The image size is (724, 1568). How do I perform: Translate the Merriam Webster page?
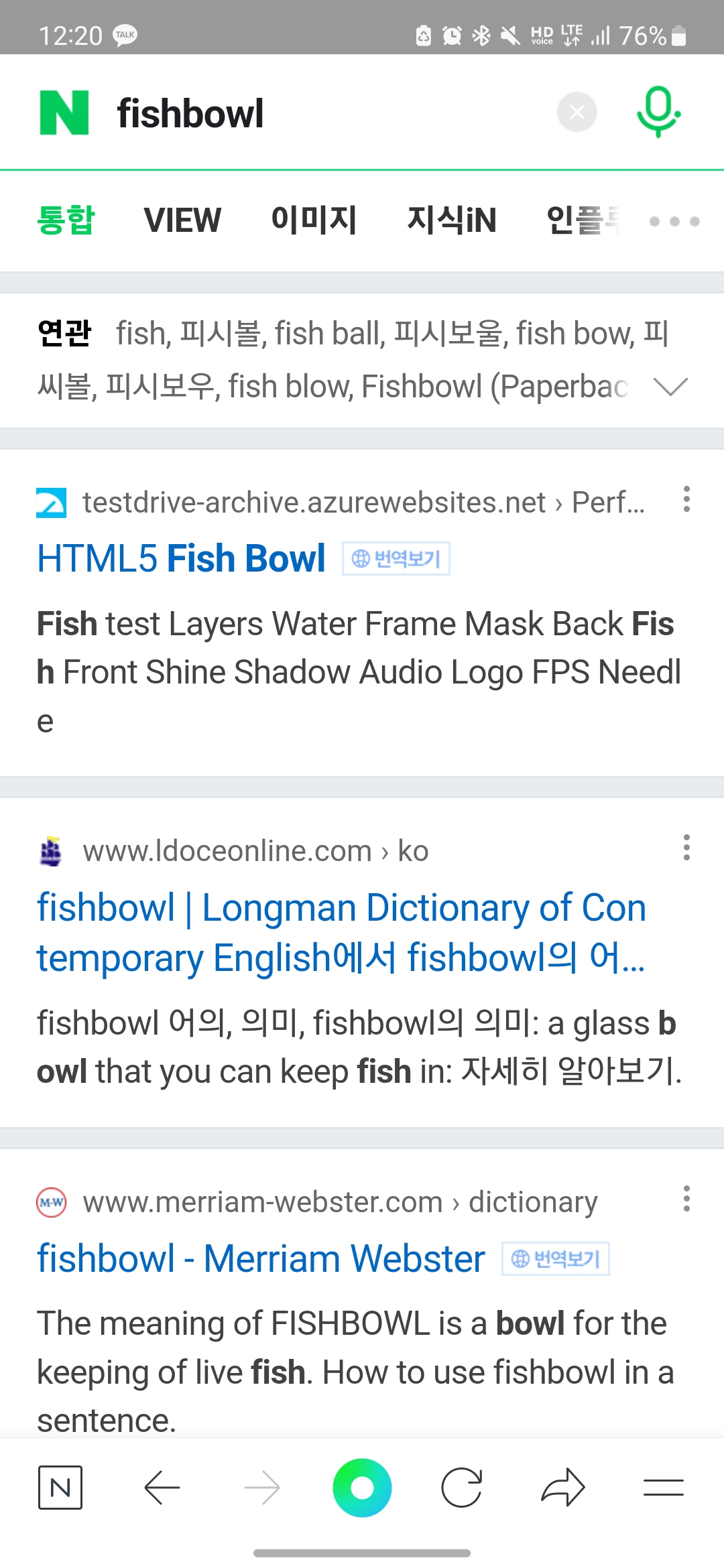click(x=556, y=1258)
